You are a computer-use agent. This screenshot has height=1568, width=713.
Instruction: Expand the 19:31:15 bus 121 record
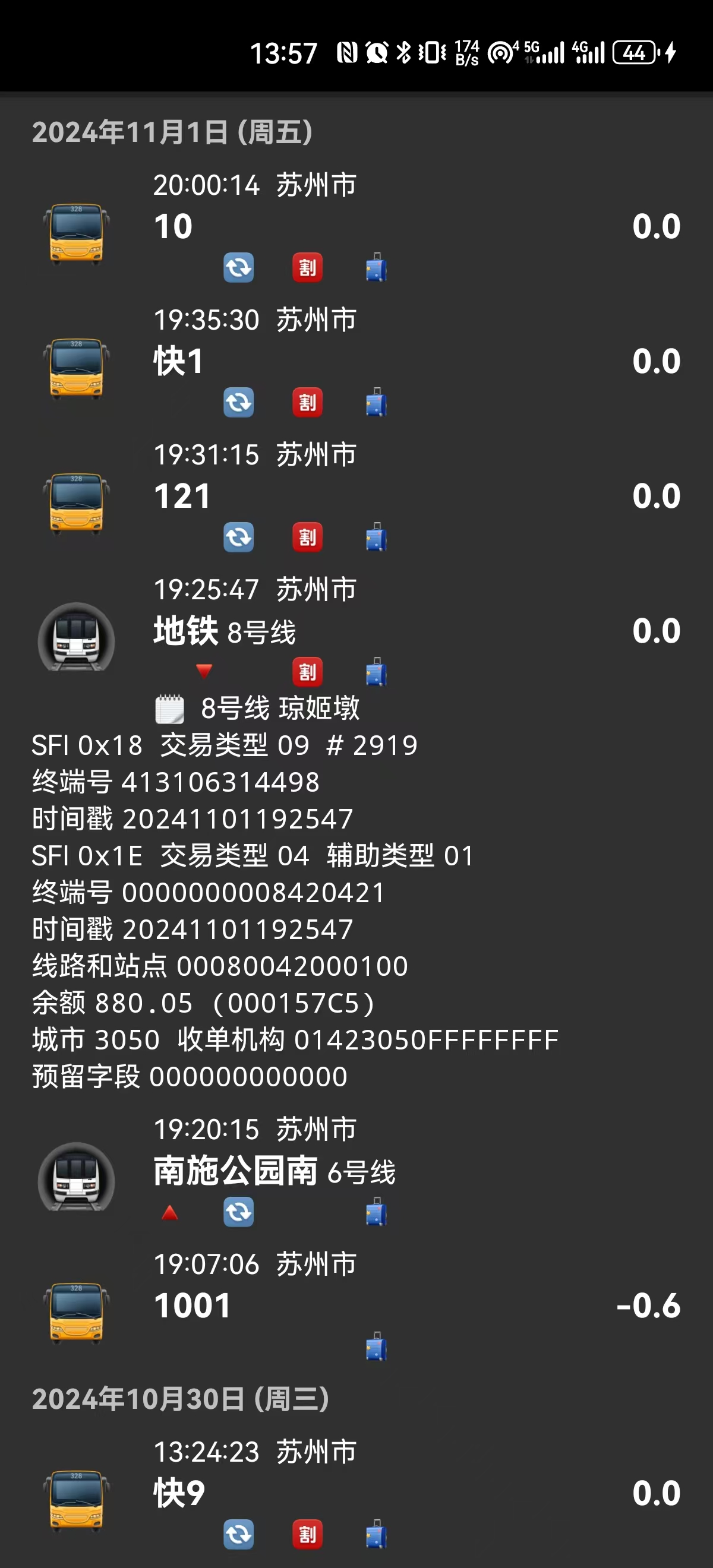[x=356, y=496]
